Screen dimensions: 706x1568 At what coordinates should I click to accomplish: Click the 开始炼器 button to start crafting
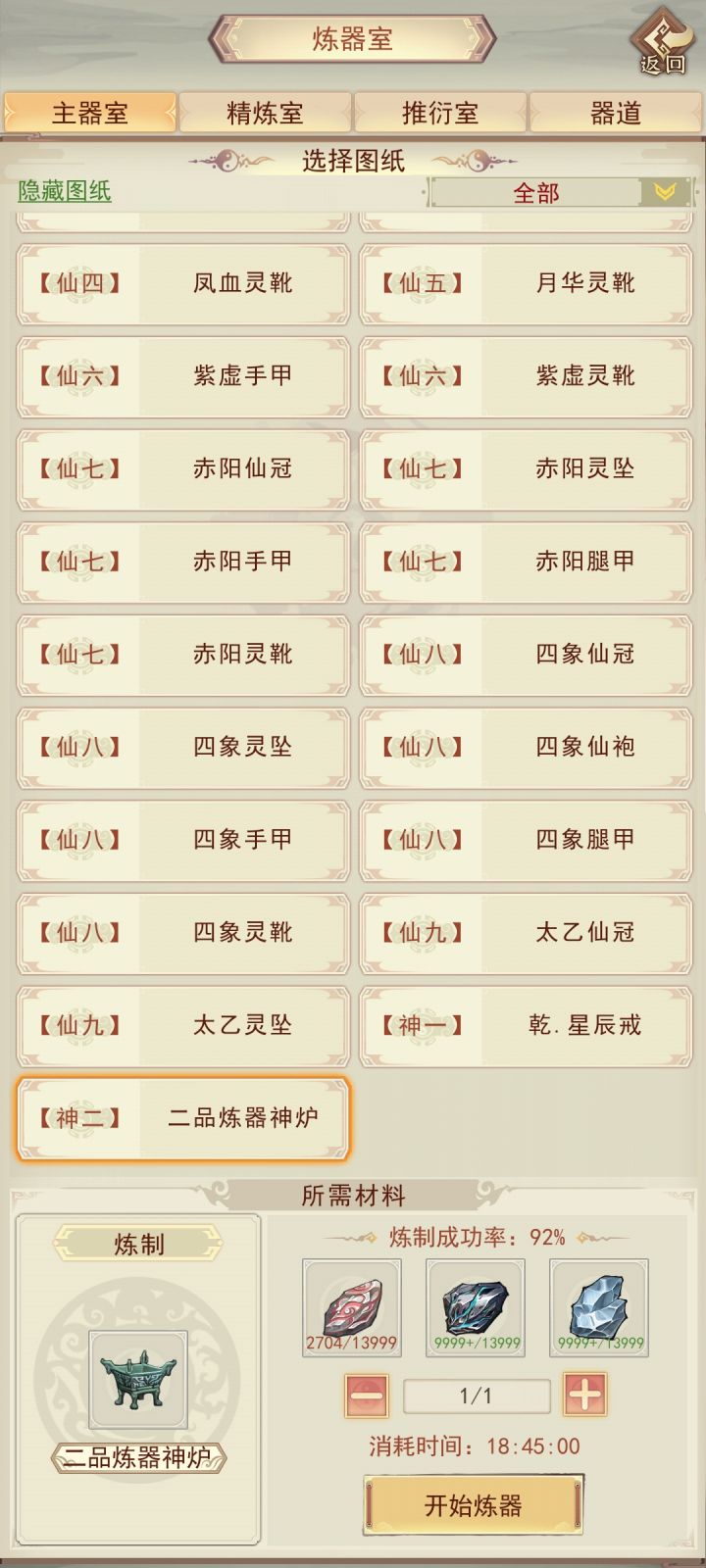pos(477,1502)
